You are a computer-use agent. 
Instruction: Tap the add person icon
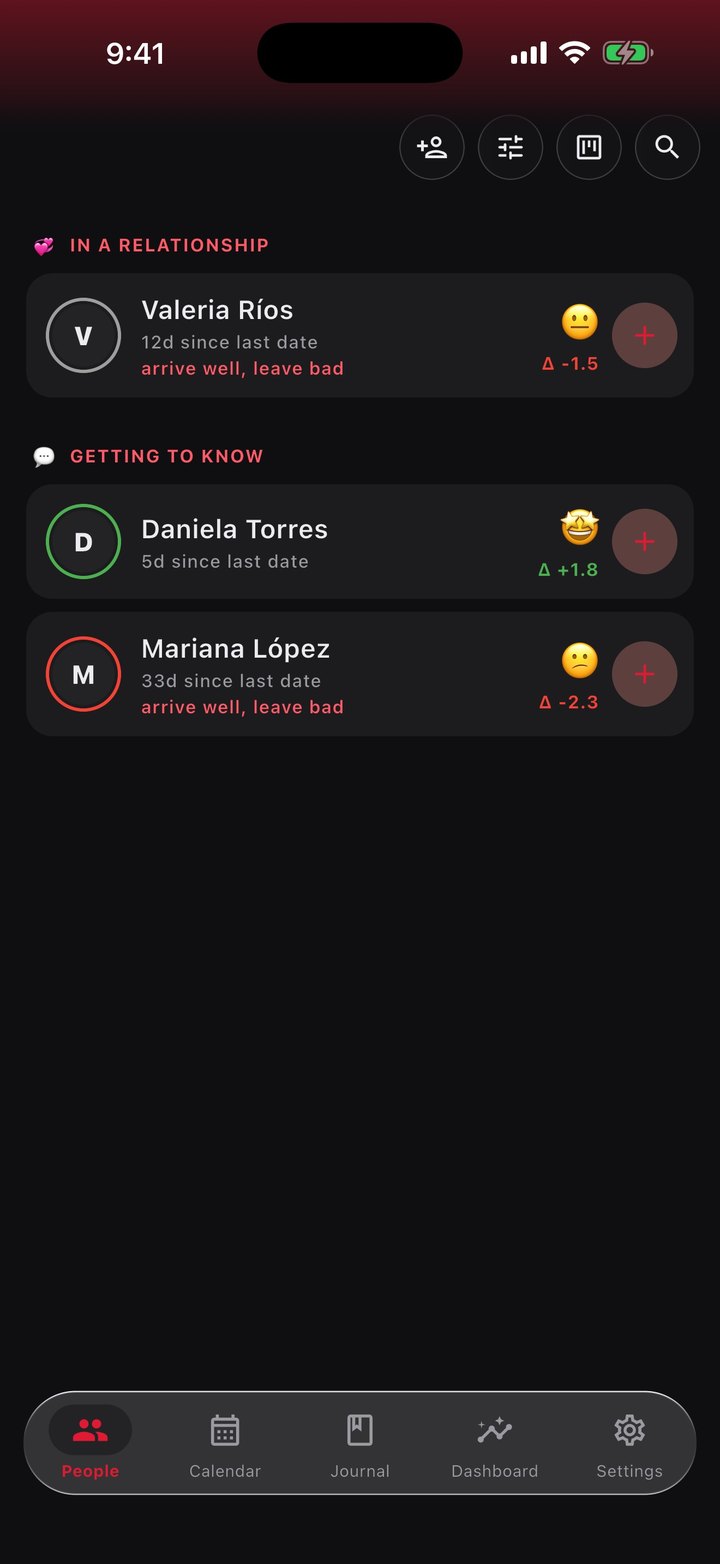[432, 148]
